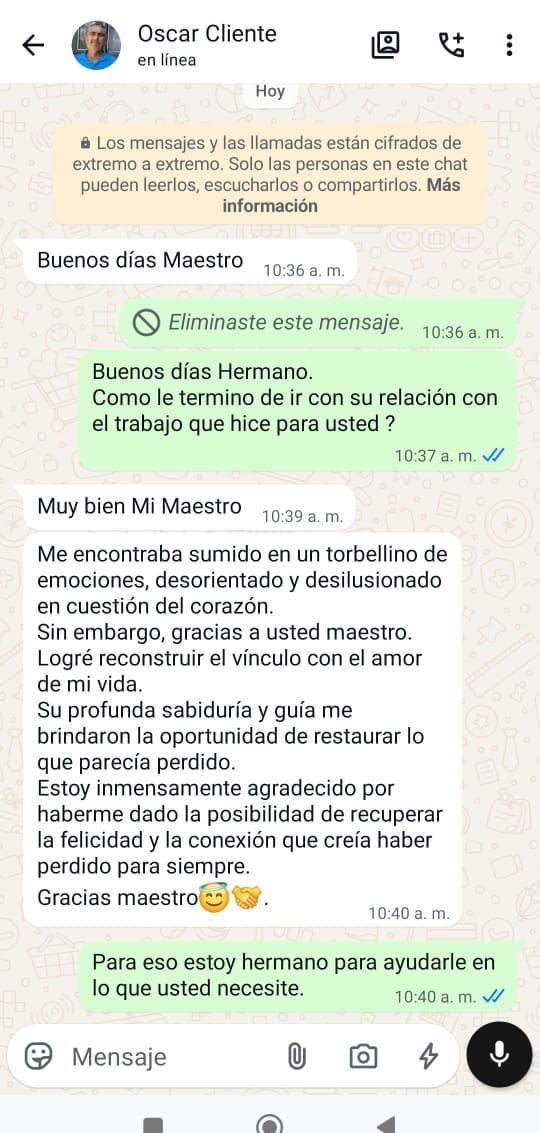The width and height of the screenshot is (540, 1133).
Task: Open Oscar Cliente's profile picture
Action: coord(96,46)
